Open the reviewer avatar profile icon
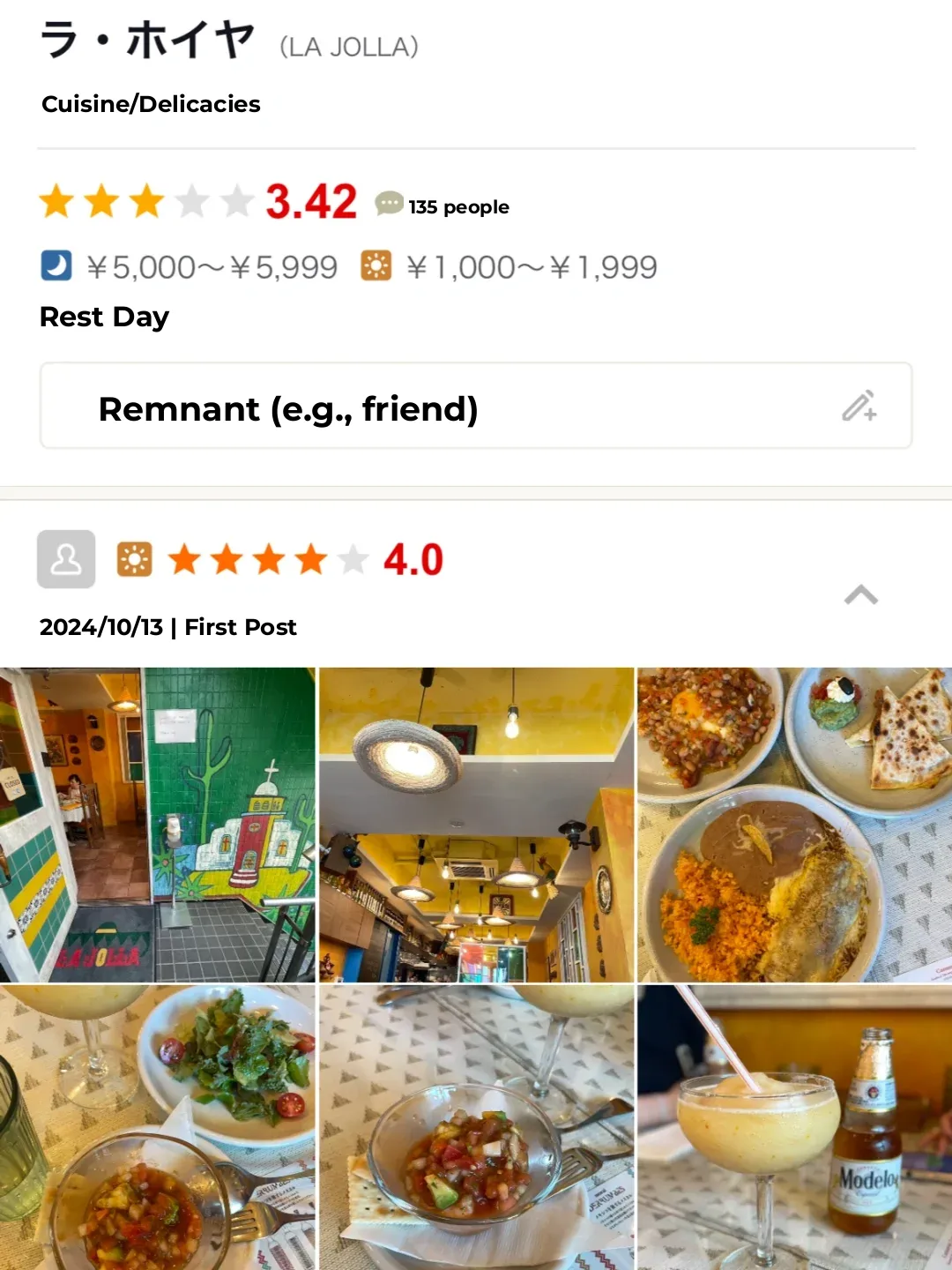The height and width of the screenshot is (1270, 952). 65,558
